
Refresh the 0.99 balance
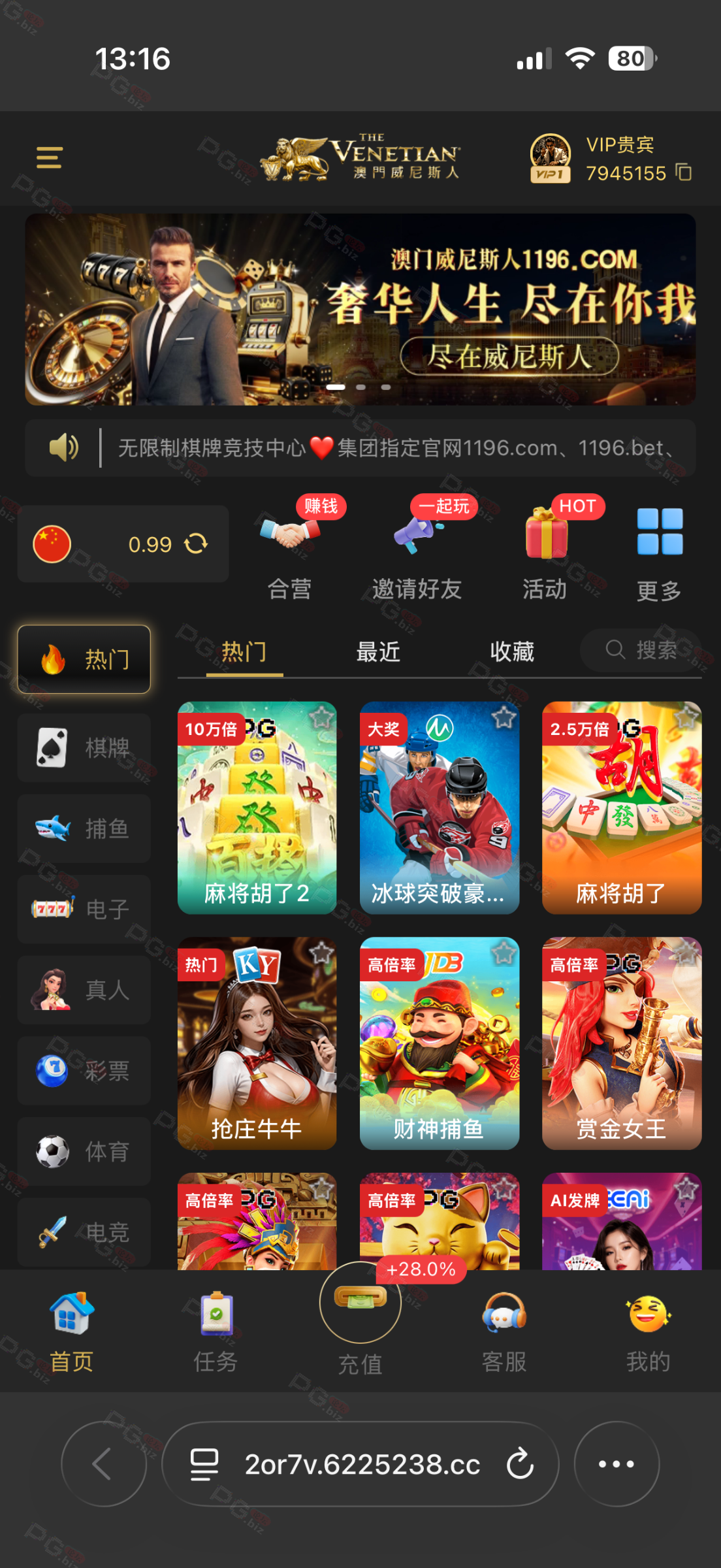pyautogui.click(x=196, y=543)
